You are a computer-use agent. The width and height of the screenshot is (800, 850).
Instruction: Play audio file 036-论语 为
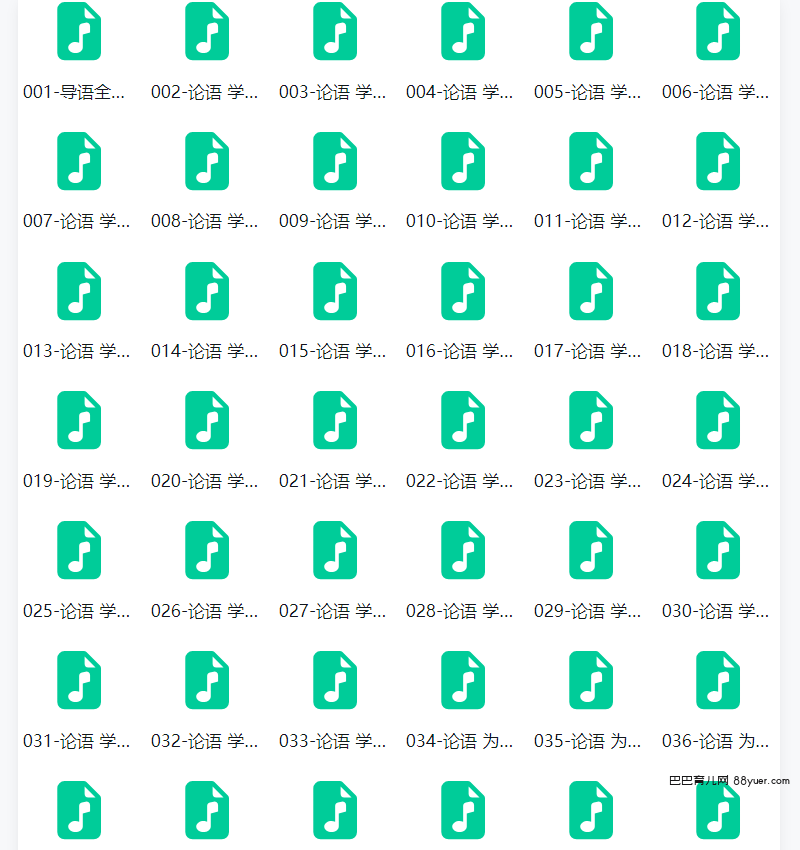(x=718, y=680)
